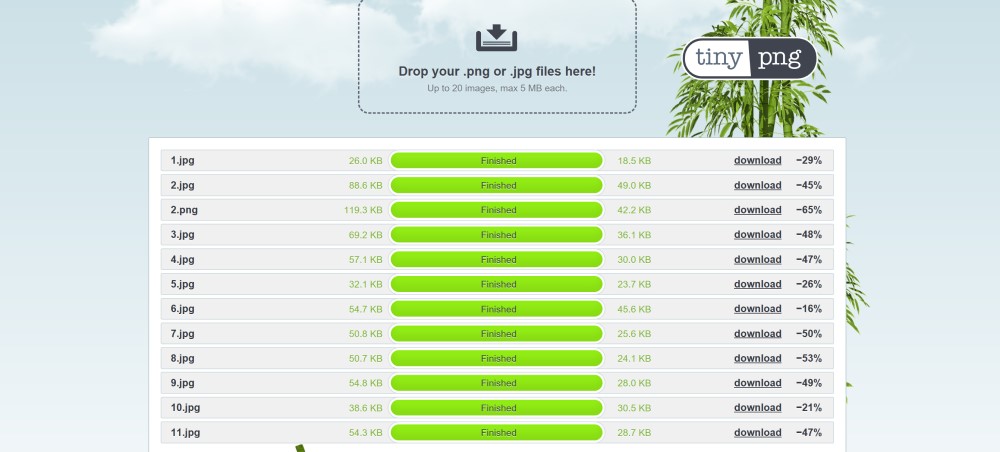
Task: Download the compressed 10.jpg
Action: click(757, 408)
